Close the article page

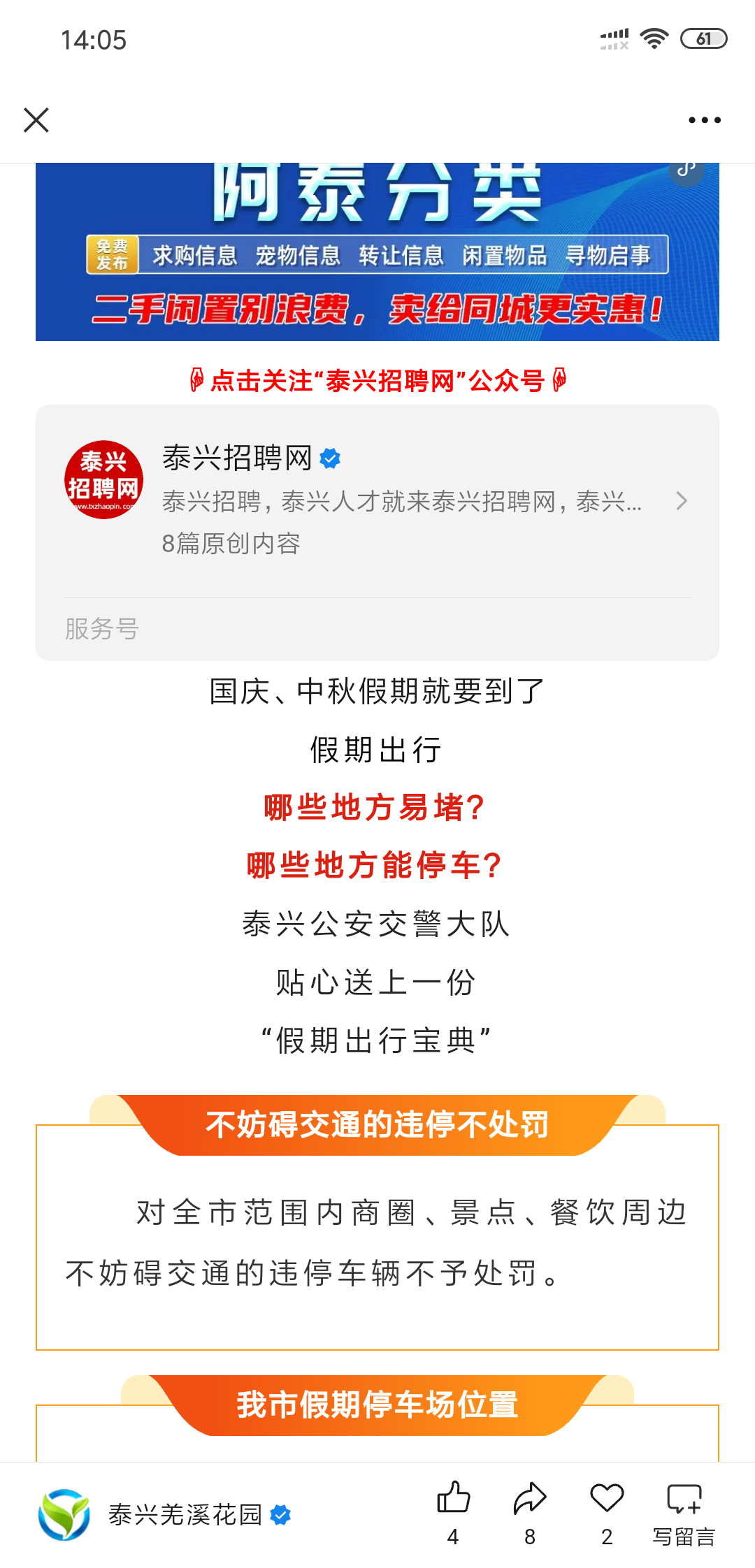(x=36, y=120)
